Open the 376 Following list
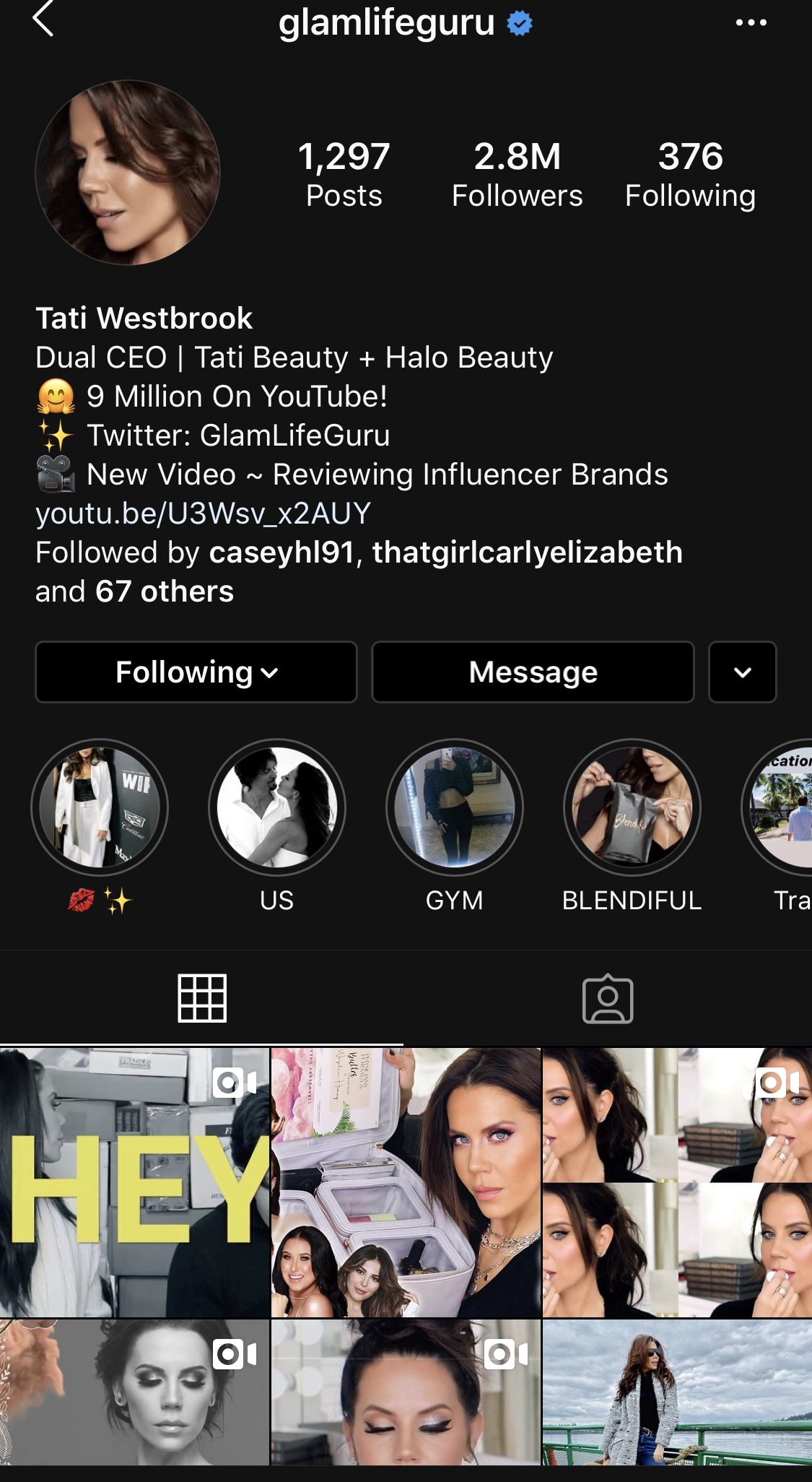 pyautogui.click(x=690, y=175)
